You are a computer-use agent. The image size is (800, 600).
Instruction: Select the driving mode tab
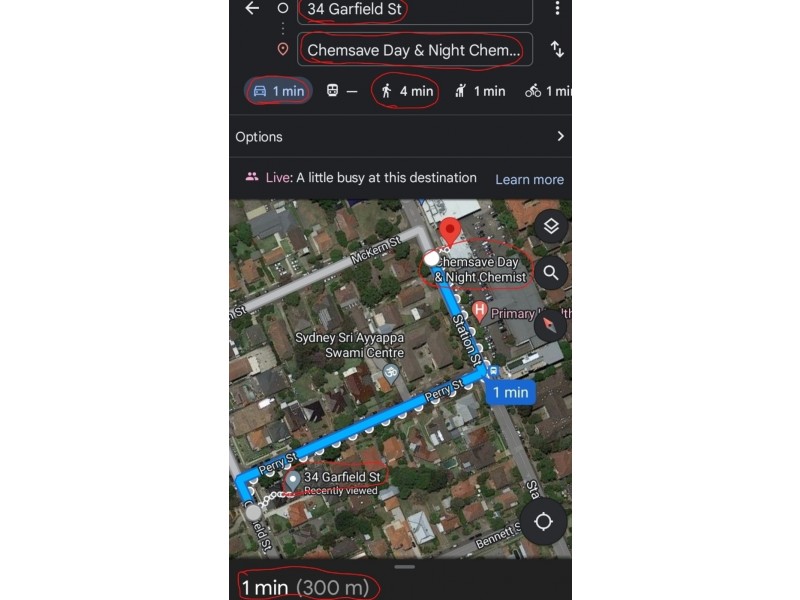pyautogui.click(x=279, y=91)
